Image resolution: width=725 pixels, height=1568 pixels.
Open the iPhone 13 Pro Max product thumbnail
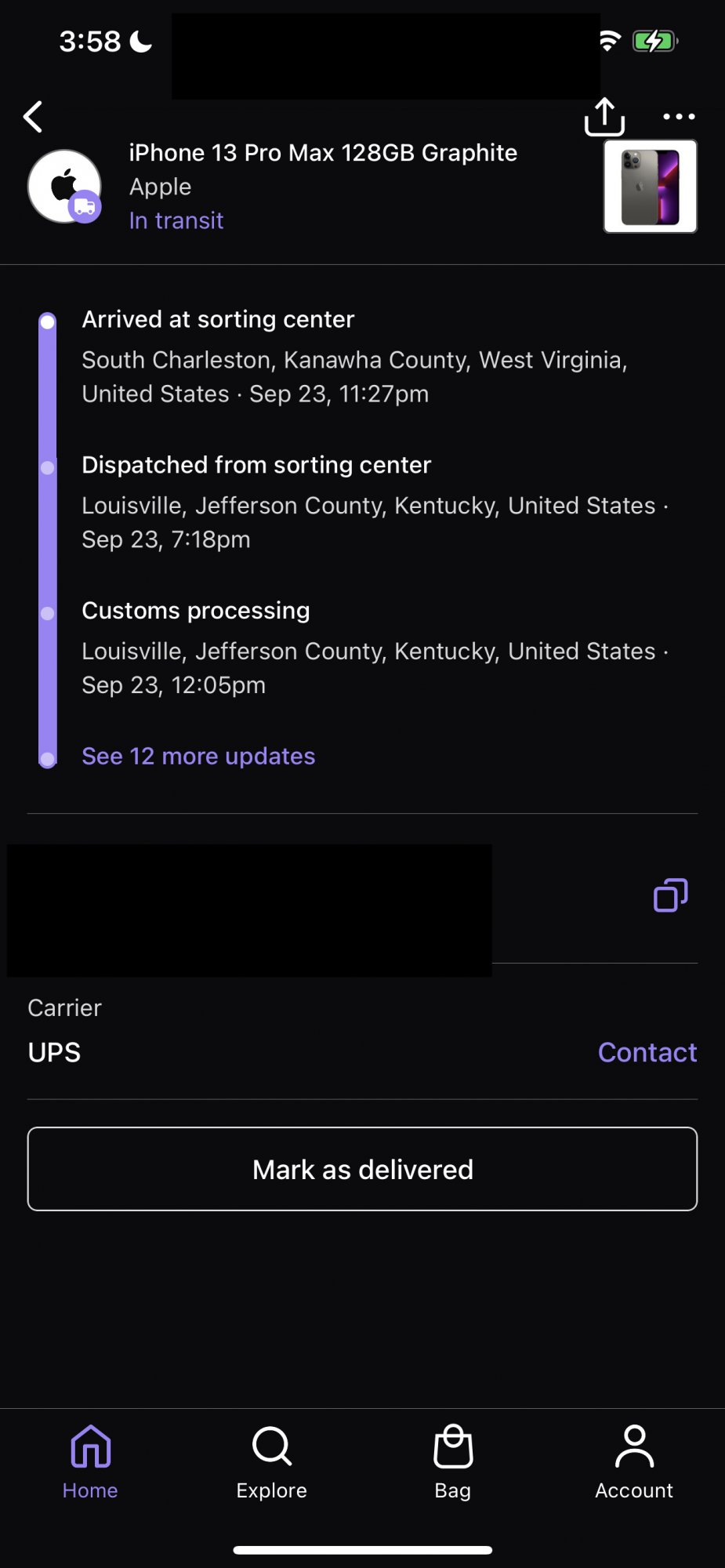pos(650,187)
